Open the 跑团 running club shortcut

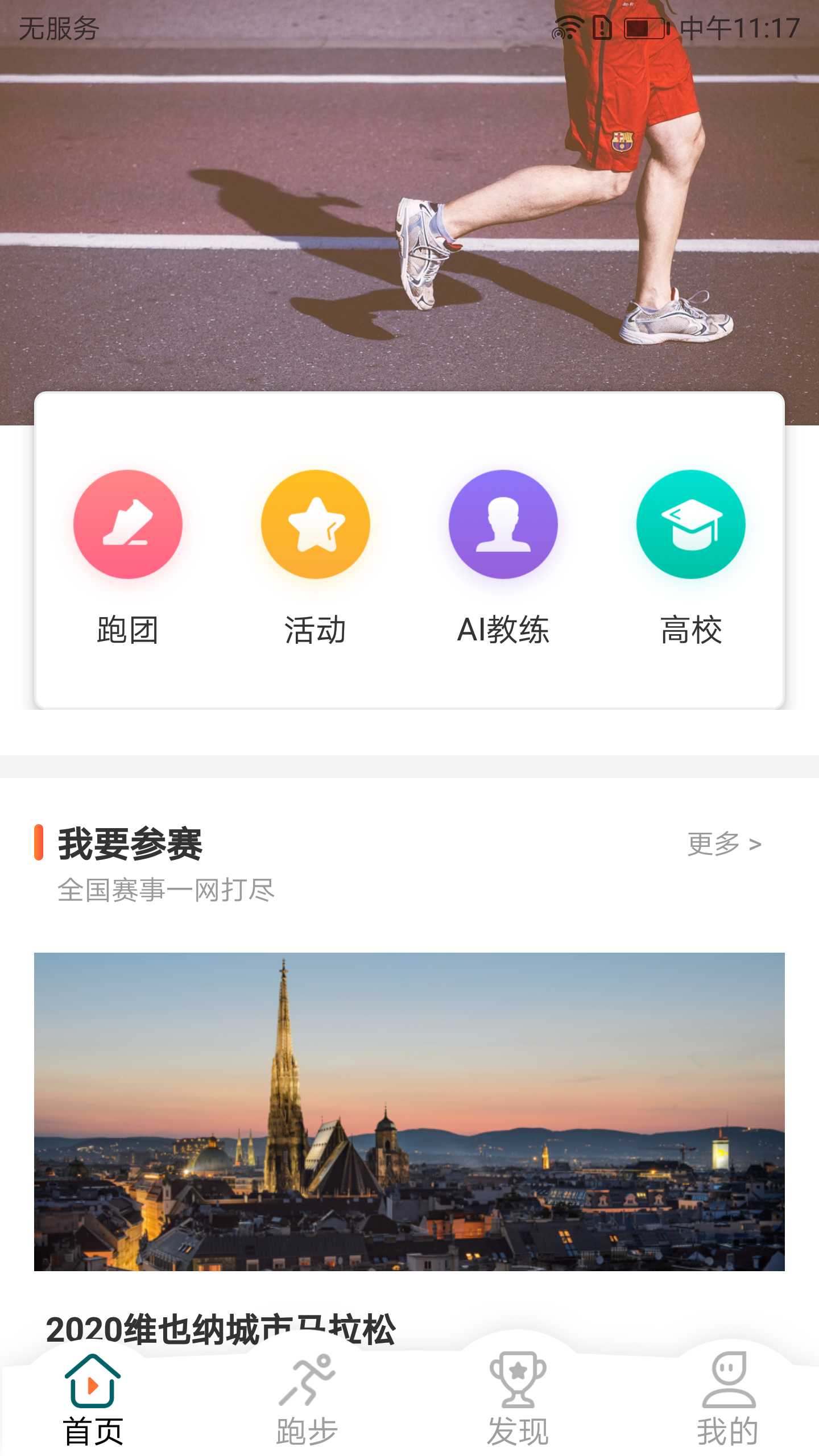coord(128,555)
